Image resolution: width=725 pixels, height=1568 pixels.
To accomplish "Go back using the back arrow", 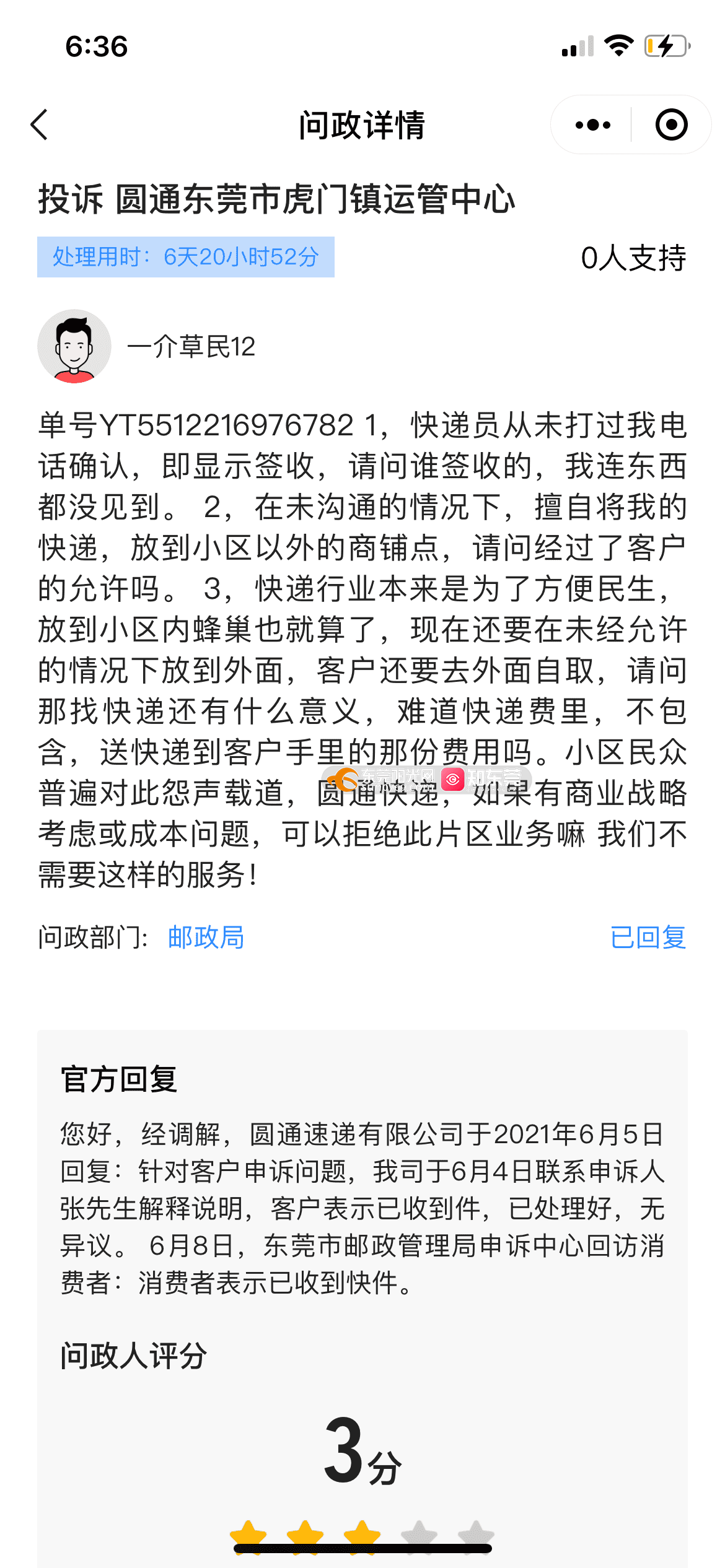I will pos(40,124).
